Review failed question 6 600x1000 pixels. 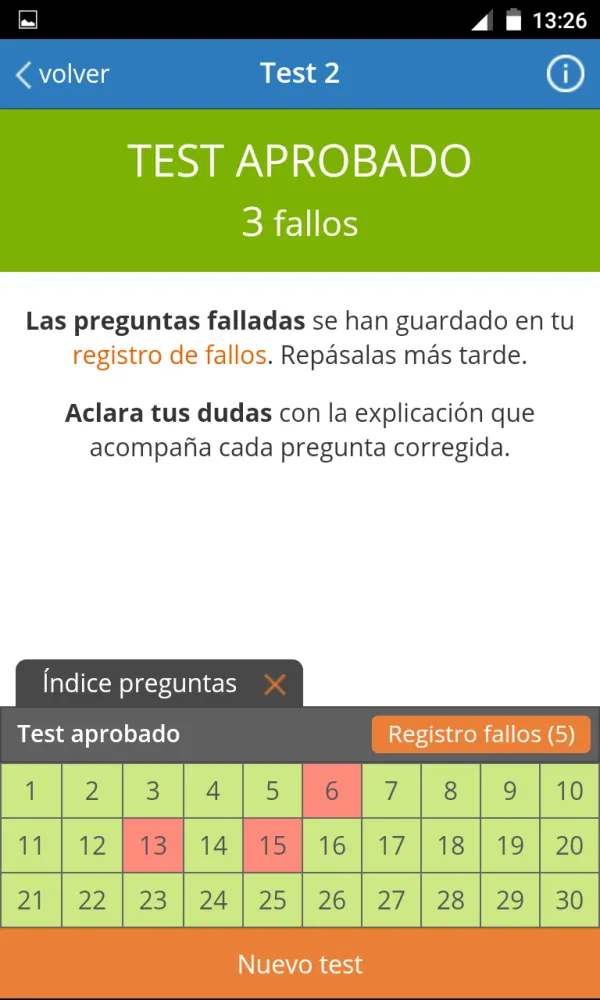[x=332, y=791]
